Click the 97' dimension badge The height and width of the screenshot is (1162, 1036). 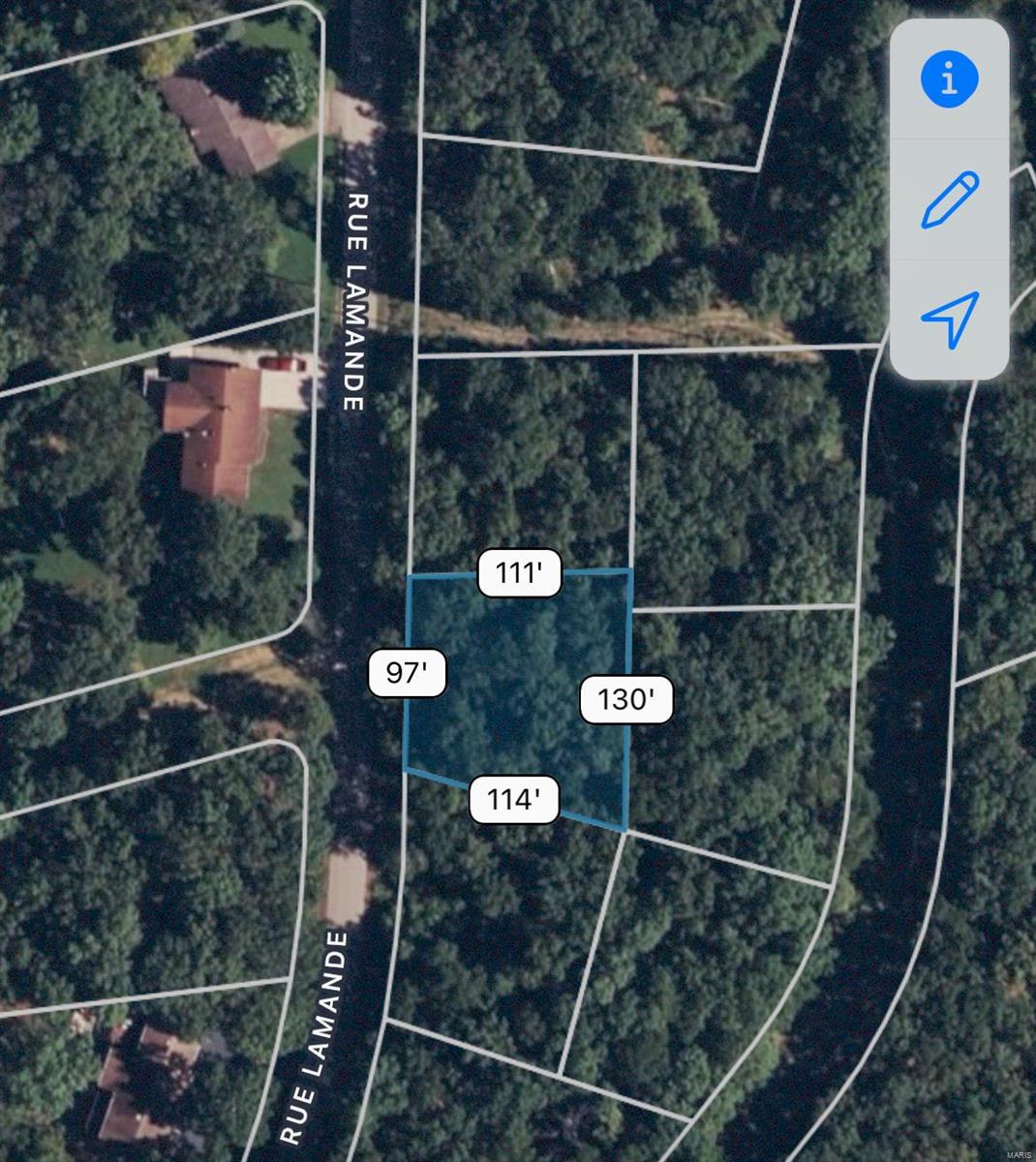(410, 672)
